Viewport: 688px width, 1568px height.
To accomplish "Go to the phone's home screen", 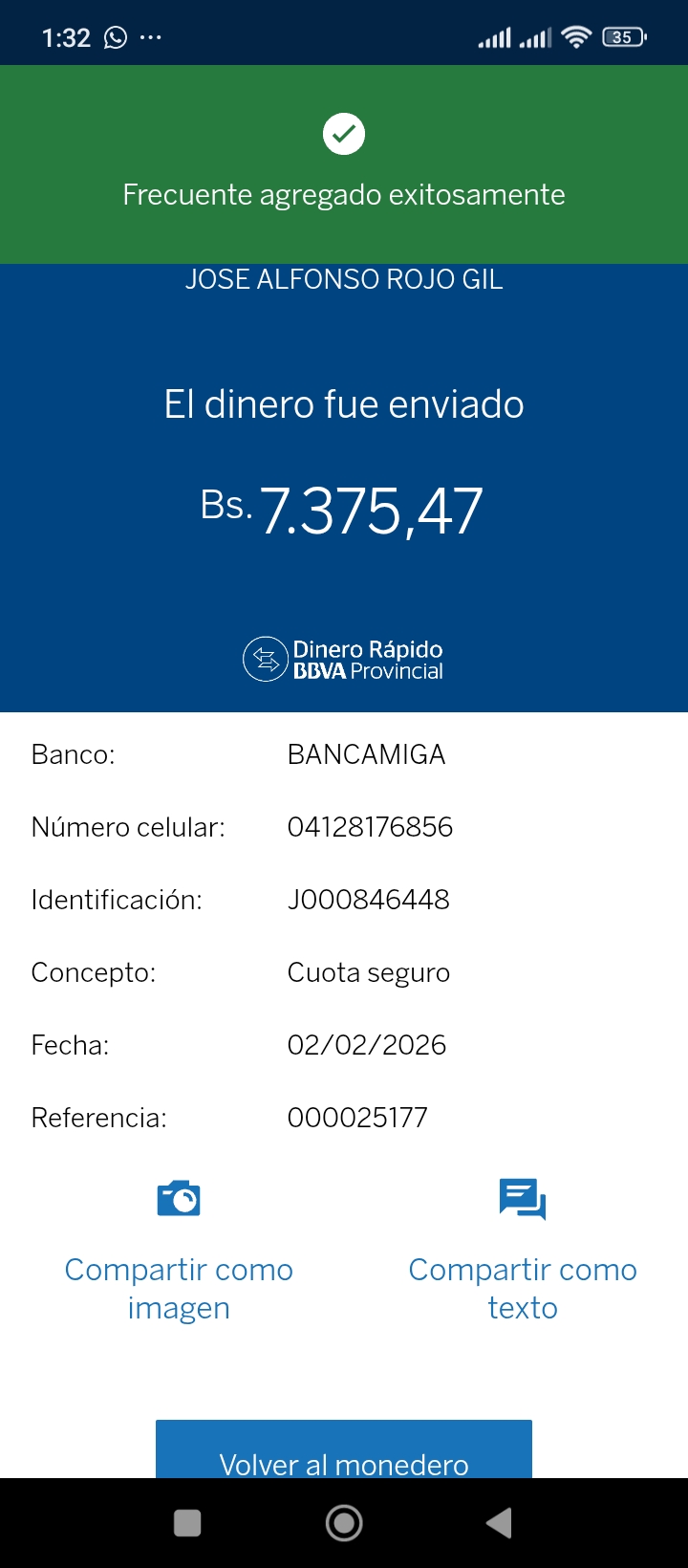I will [344, 1522].
